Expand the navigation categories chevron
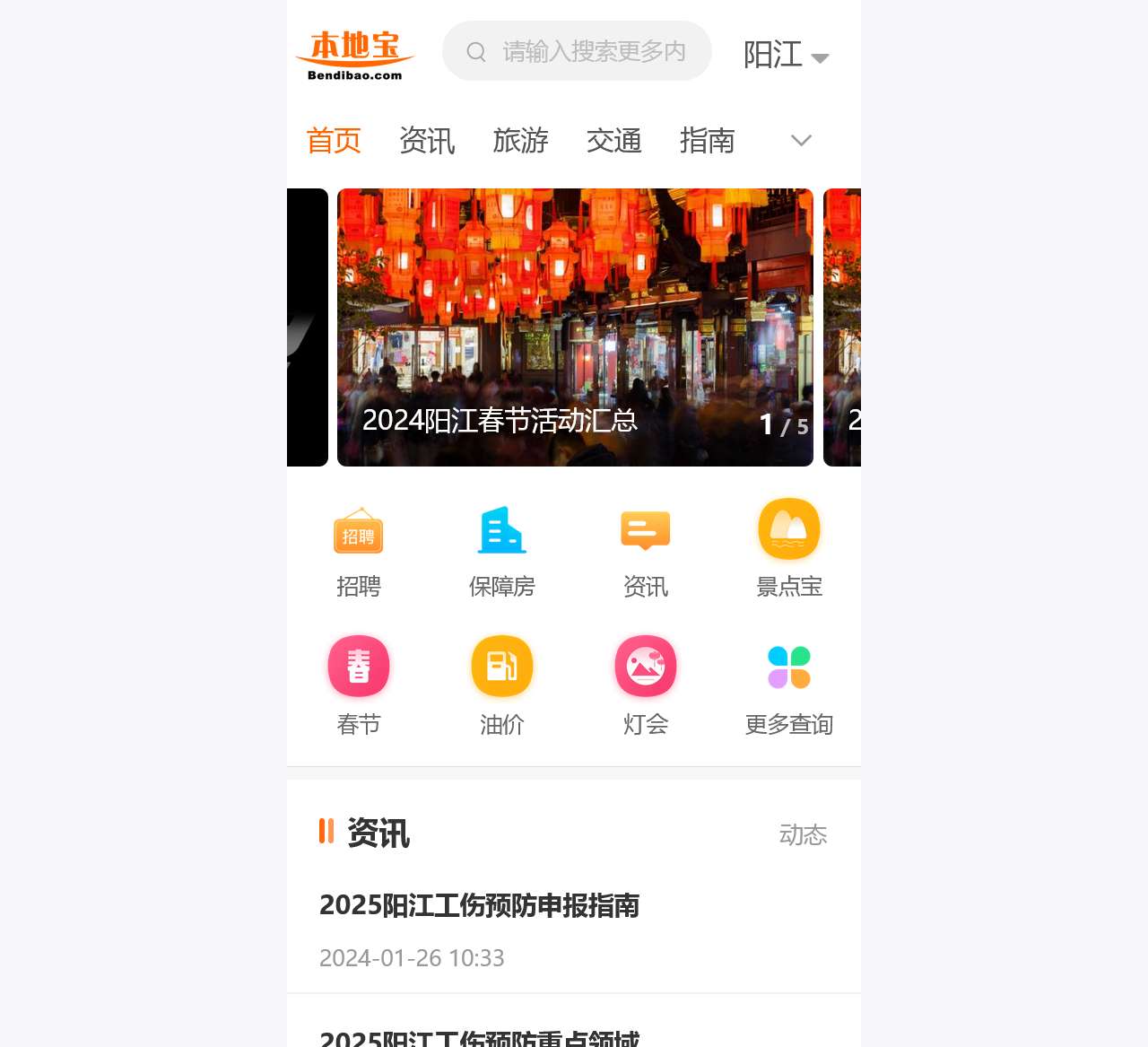 click(x=801, y=141)
